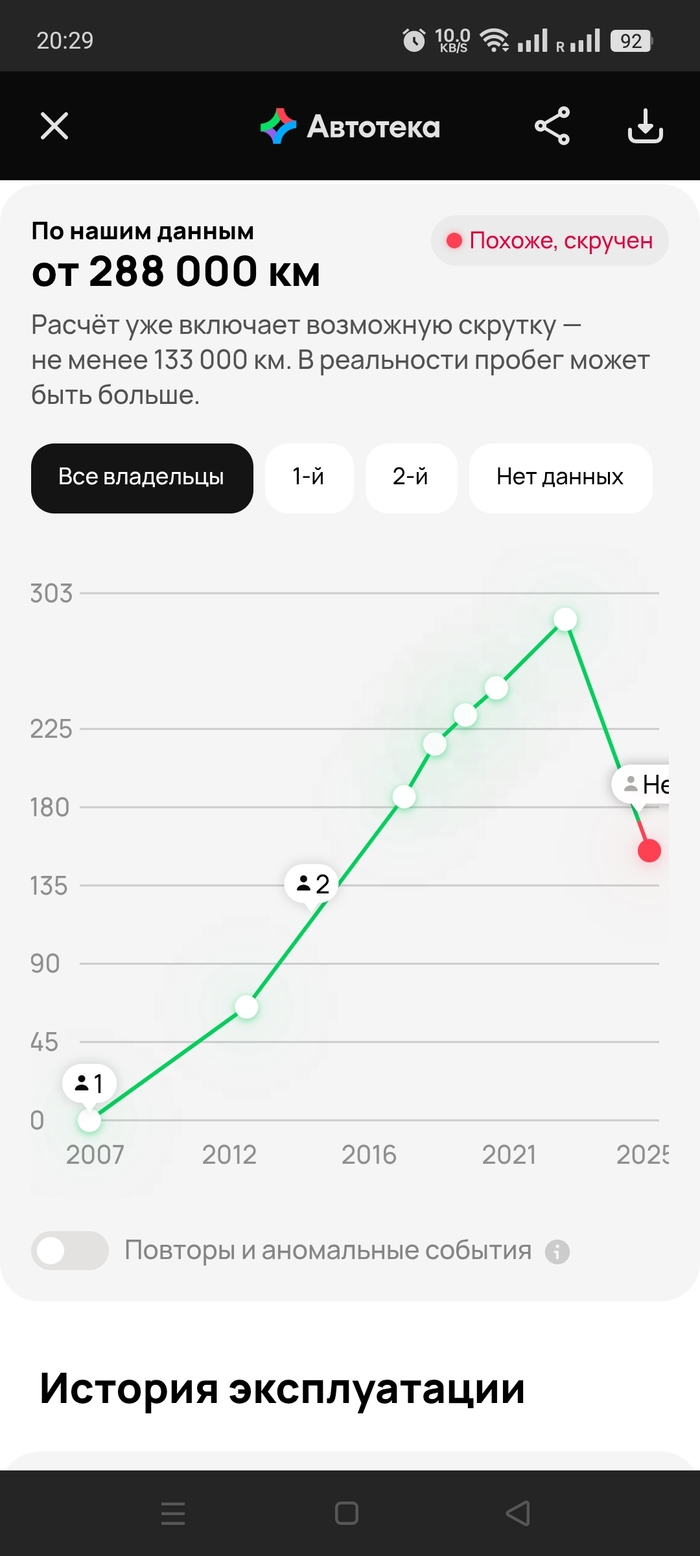700x1556 pixels.
Task: Open recent apps via system menu button
Action: [x=173, y=1513]
